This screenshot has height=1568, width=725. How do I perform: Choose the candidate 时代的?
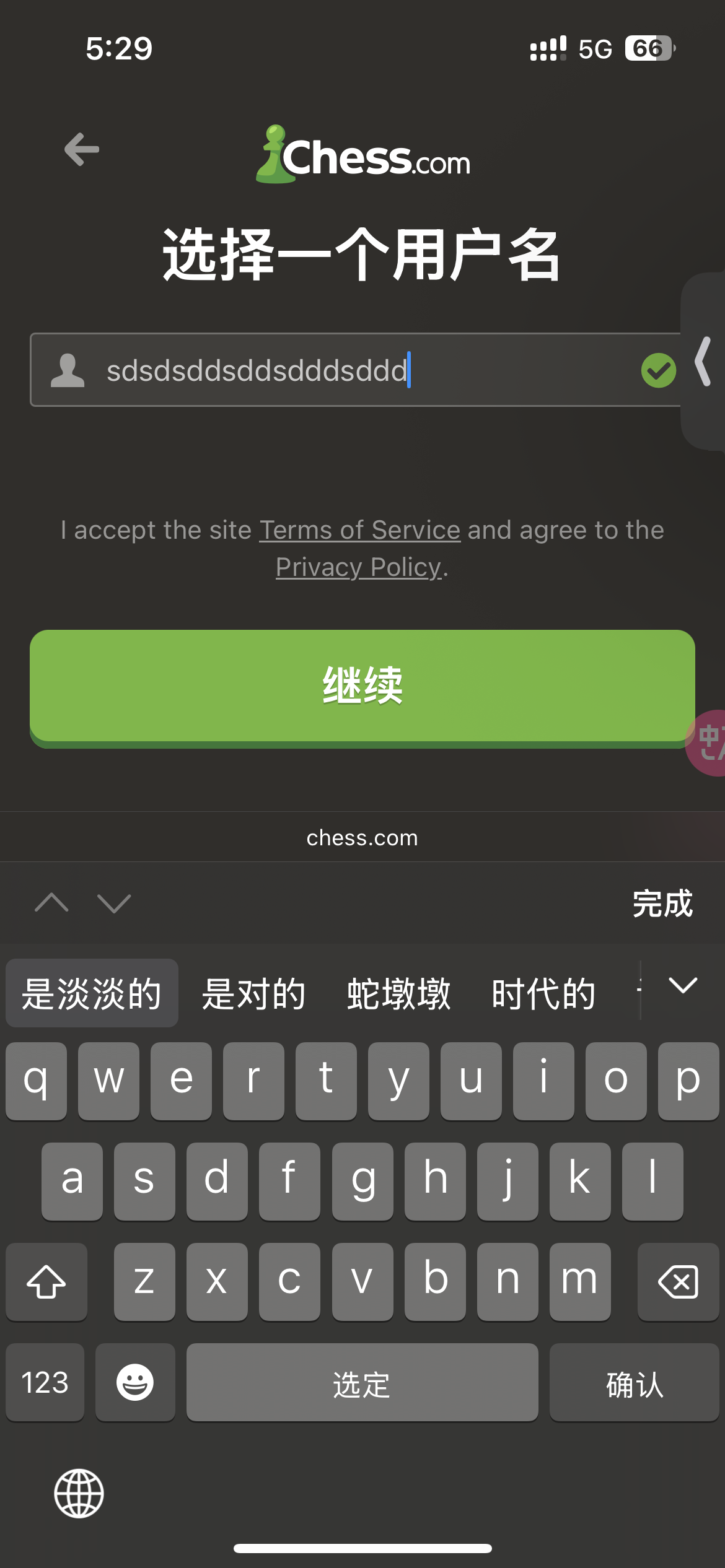543,993
